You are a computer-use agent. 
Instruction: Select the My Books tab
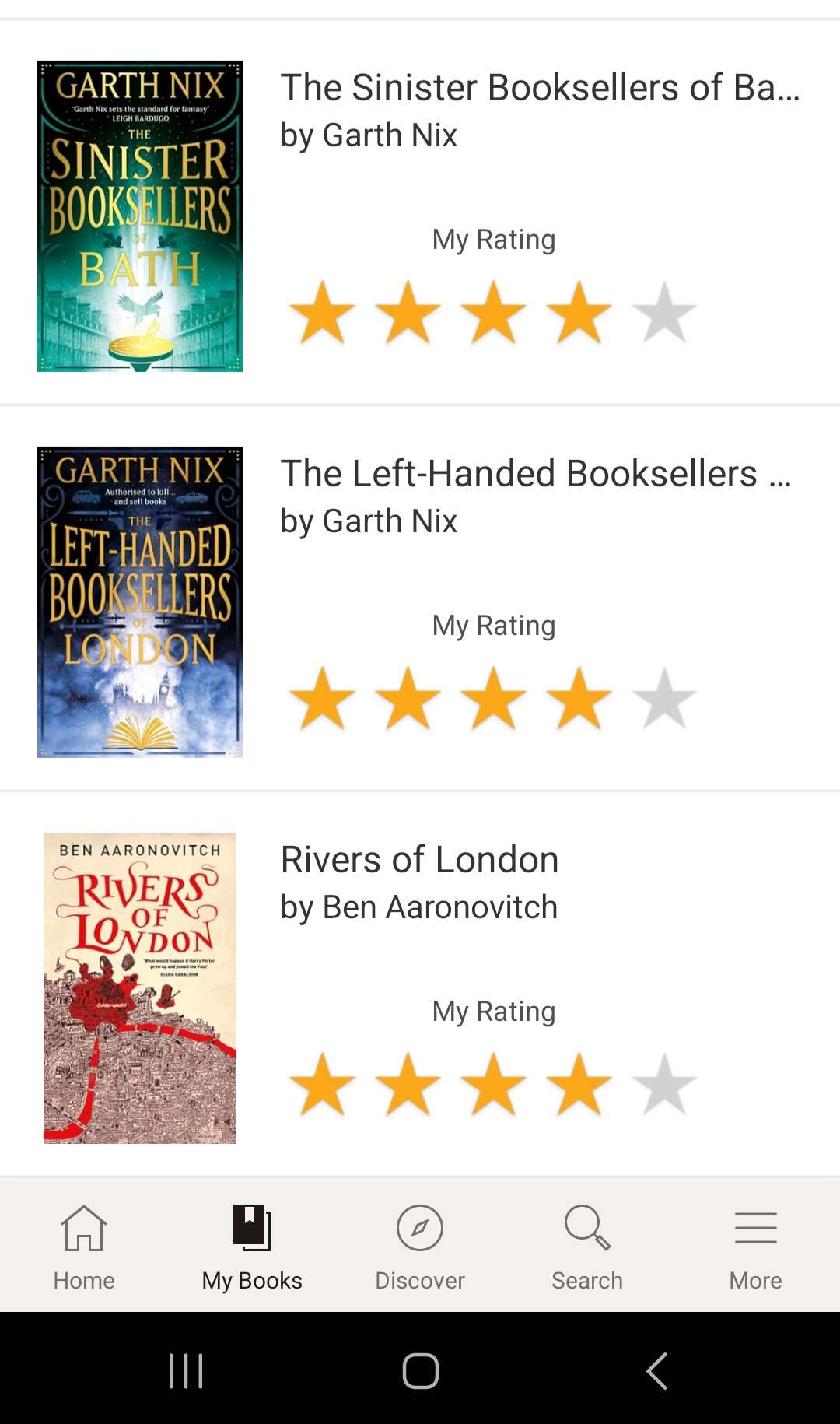click(x=252, y=1245)
